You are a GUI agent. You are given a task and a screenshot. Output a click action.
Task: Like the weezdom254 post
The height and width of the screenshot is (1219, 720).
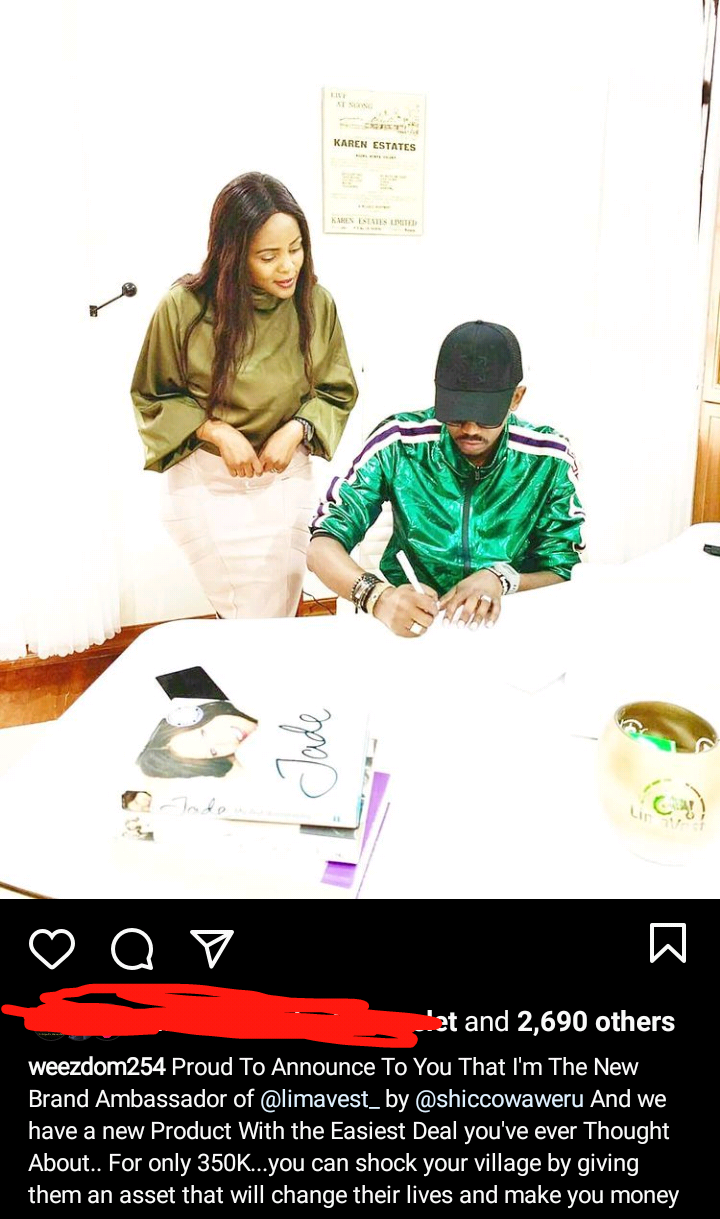pyautogui.click(x=52, y=947)
